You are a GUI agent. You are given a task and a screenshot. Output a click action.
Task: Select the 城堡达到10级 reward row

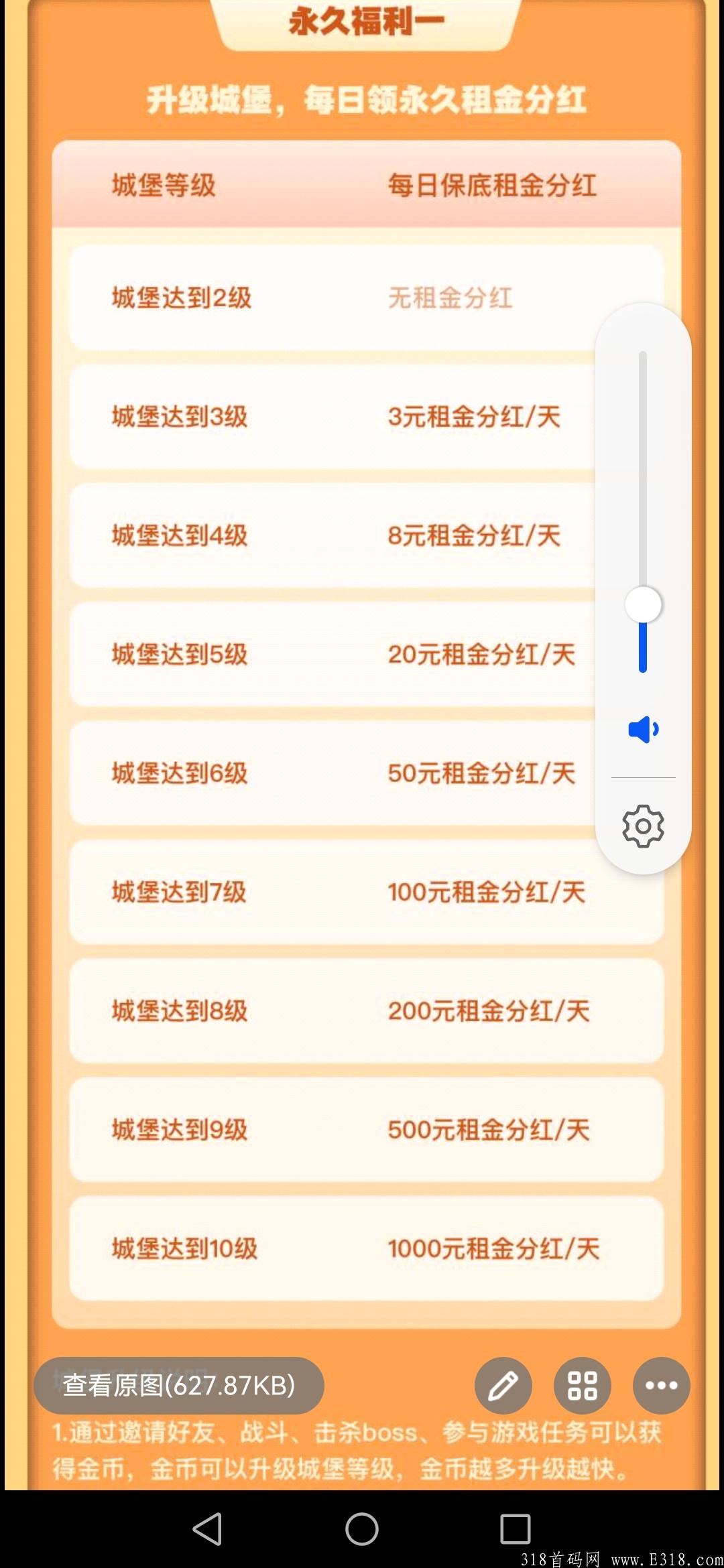click(362, 1246)
